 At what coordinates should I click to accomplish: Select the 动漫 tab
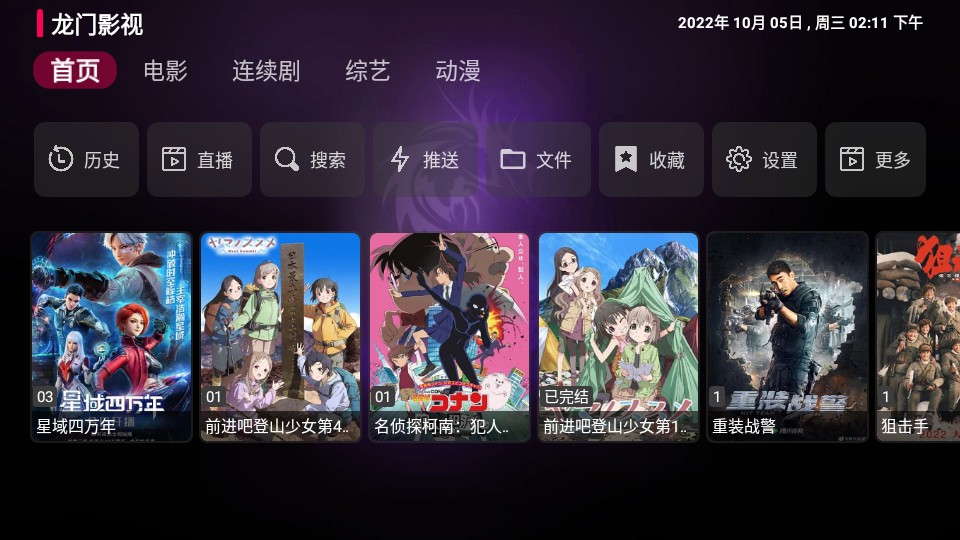tap(458, 71)
